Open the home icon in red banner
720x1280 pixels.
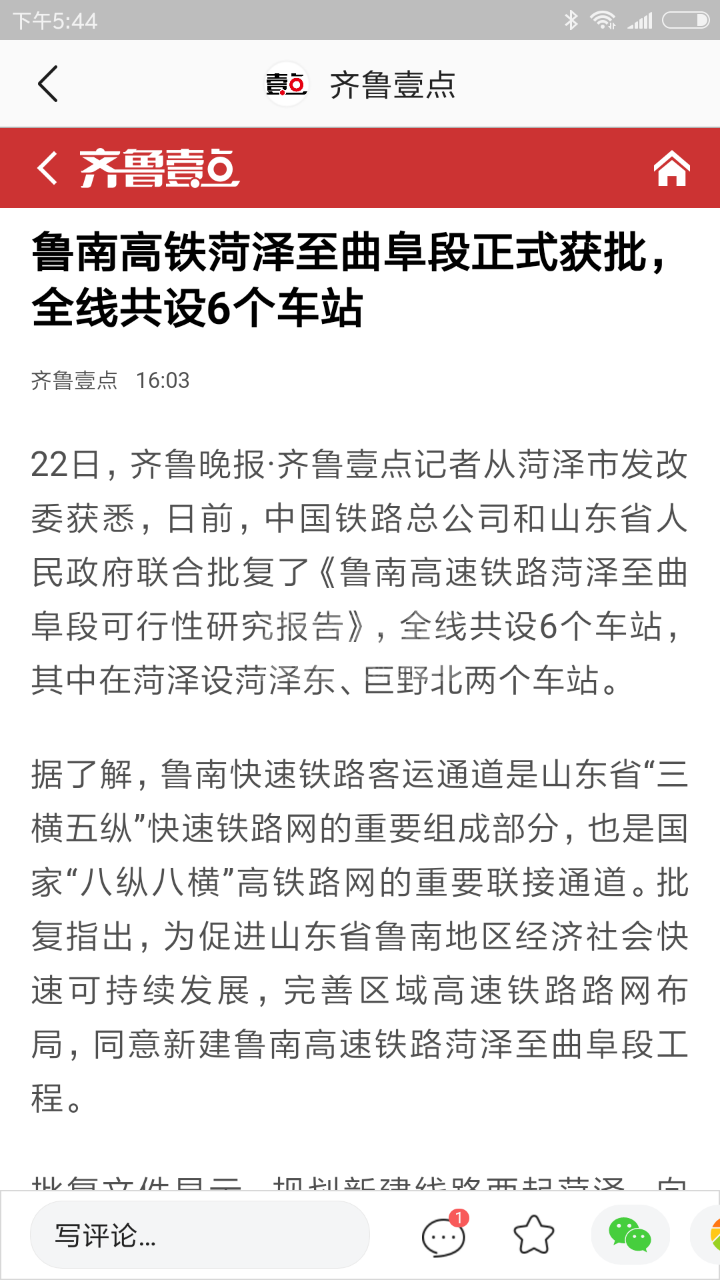click(672, 169)
